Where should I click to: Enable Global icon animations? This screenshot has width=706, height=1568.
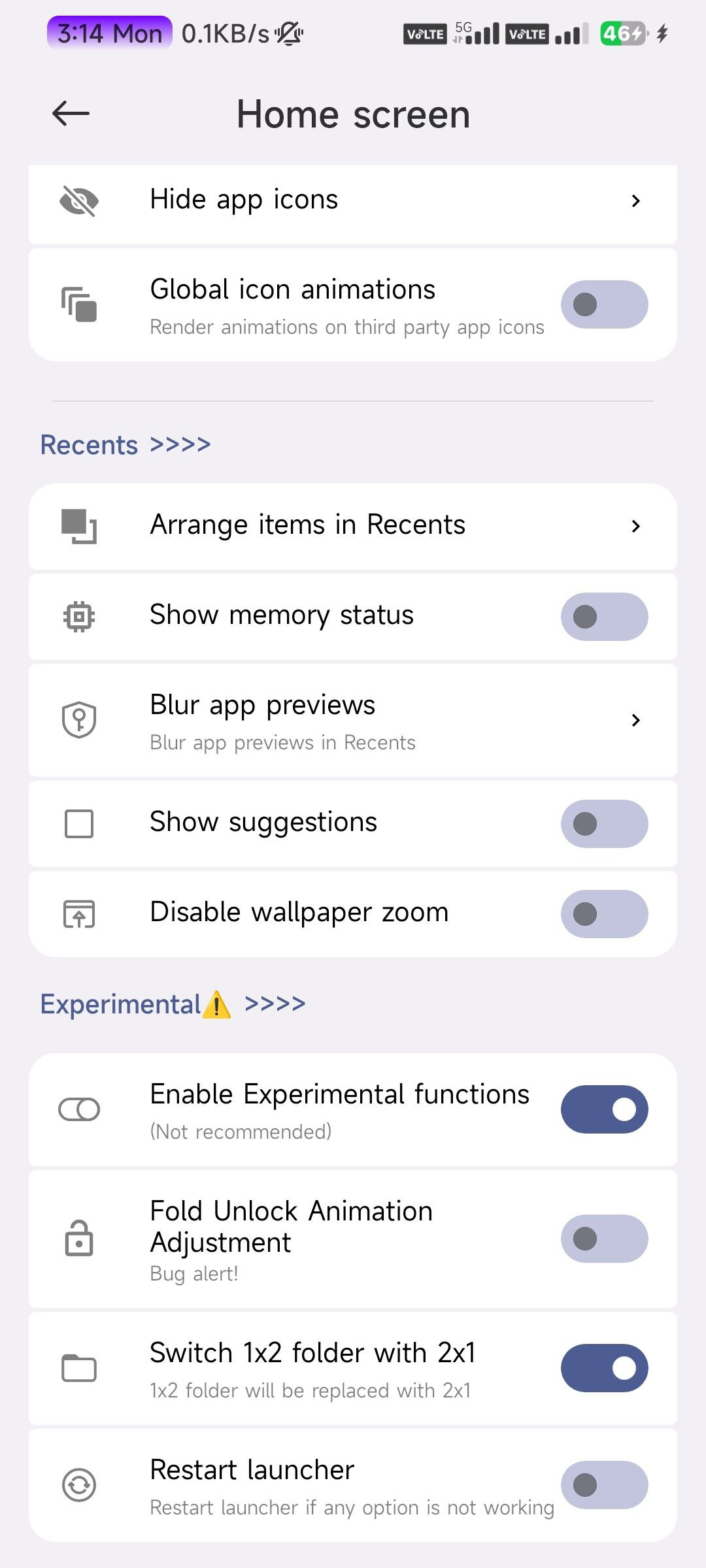tap(604, 304)
